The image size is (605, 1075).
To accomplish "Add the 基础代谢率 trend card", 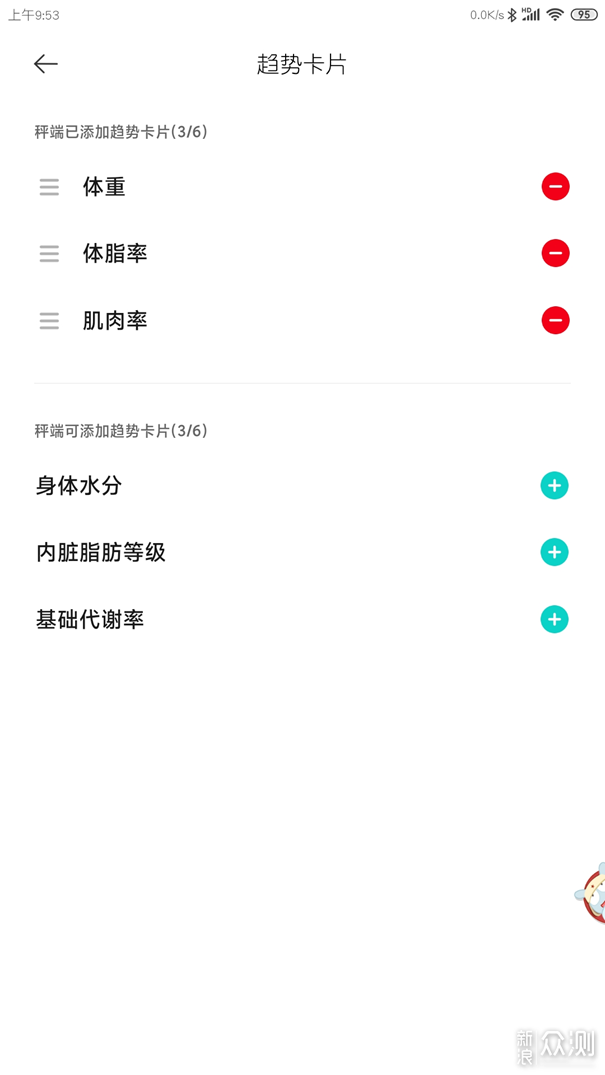I will coord(554,619).
